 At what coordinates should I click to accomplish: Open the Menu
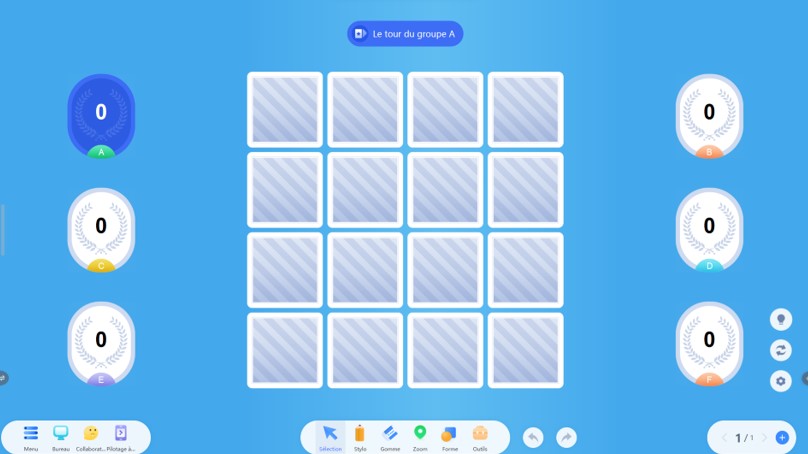click(x=31, y=435)
